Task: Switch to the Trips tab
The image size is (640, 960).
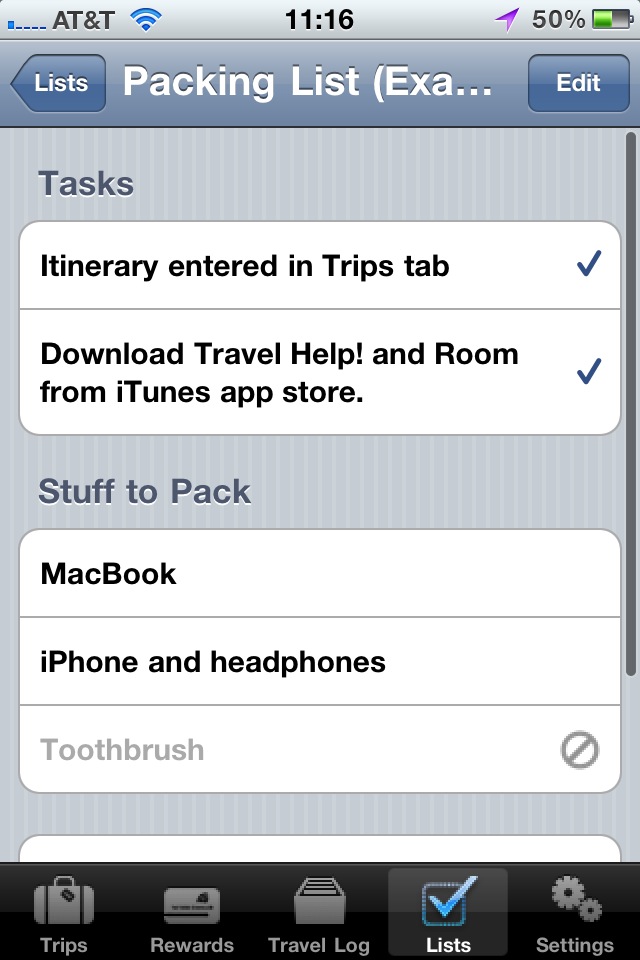Action: coord(64,914)
